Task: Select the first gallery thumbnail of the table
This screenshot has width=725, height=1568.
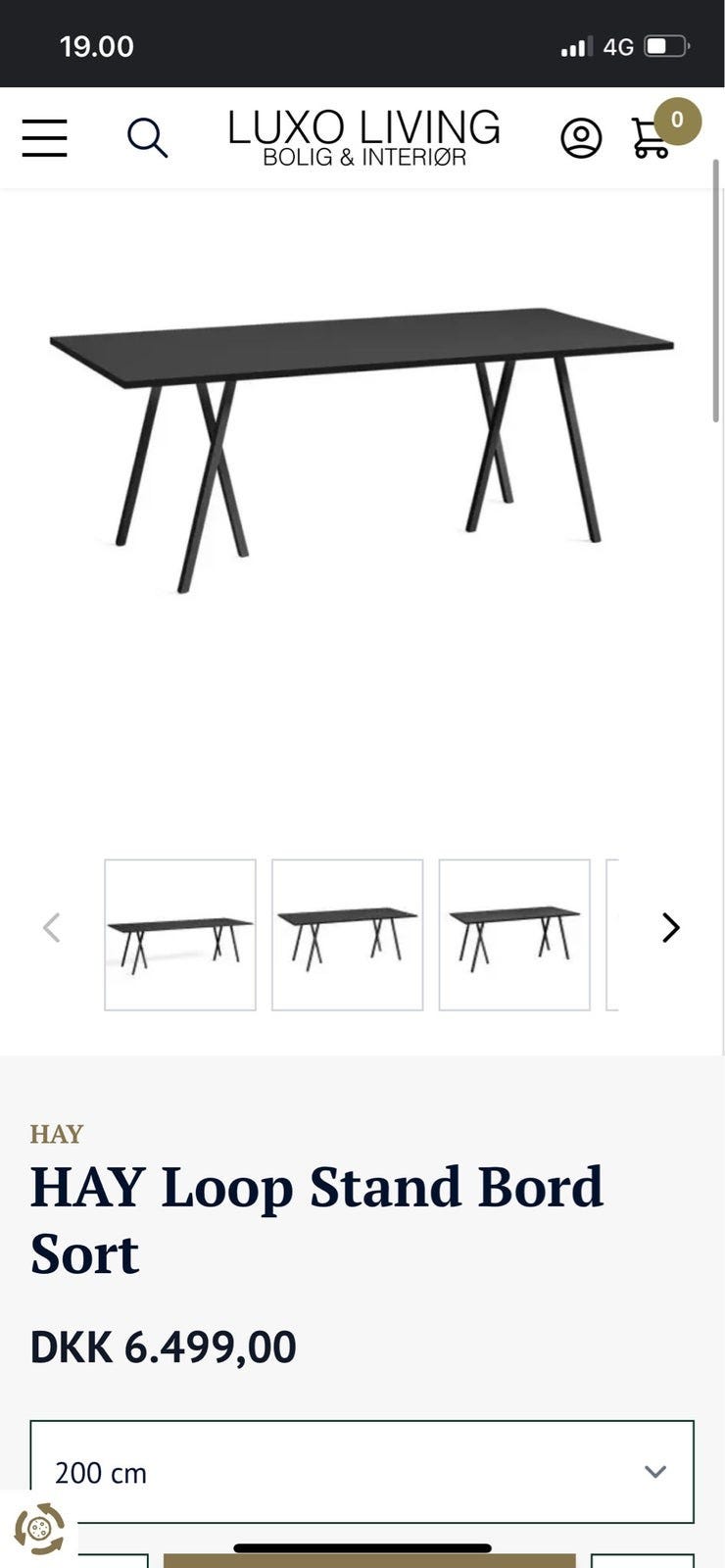Action: pos(180,935)
